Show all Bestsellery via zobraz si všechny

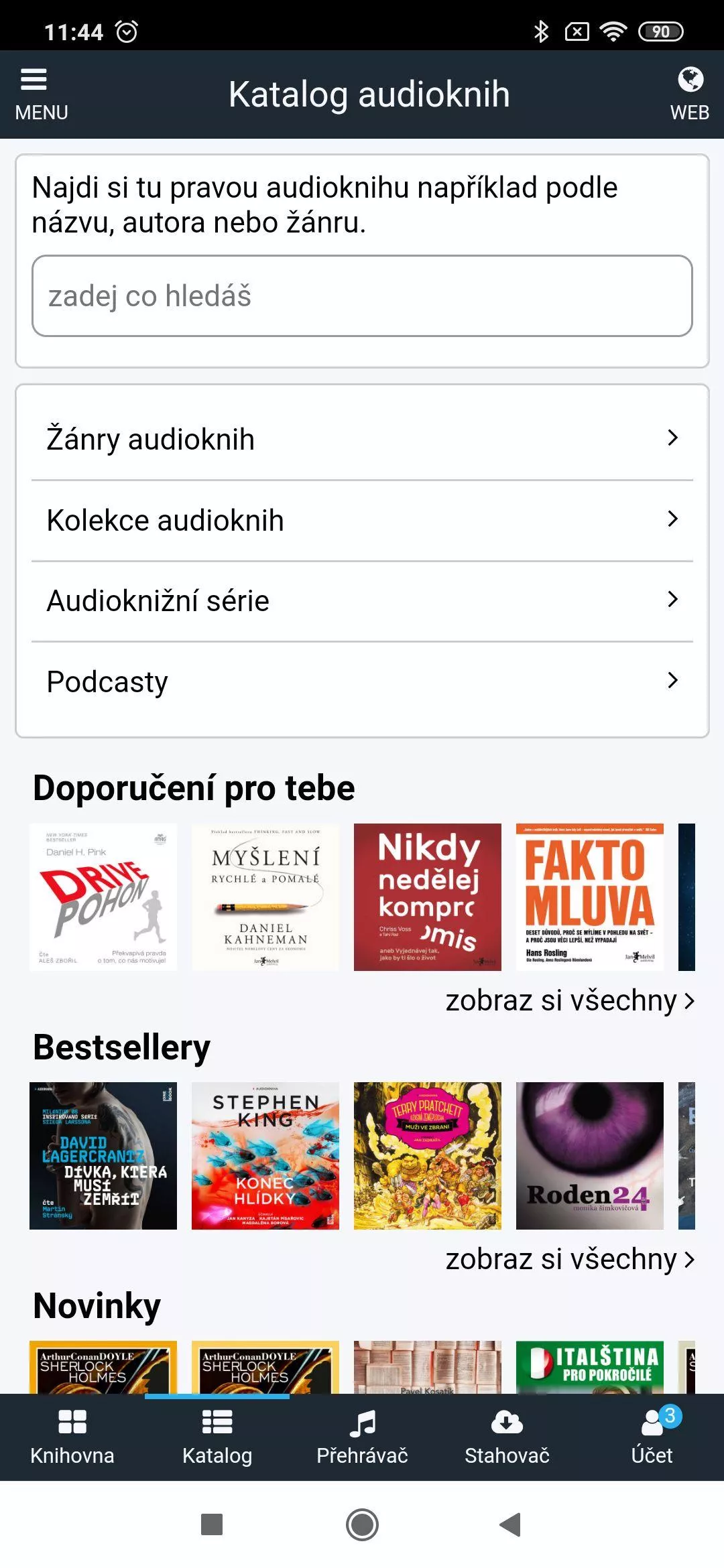click(x=570, y=1259)
